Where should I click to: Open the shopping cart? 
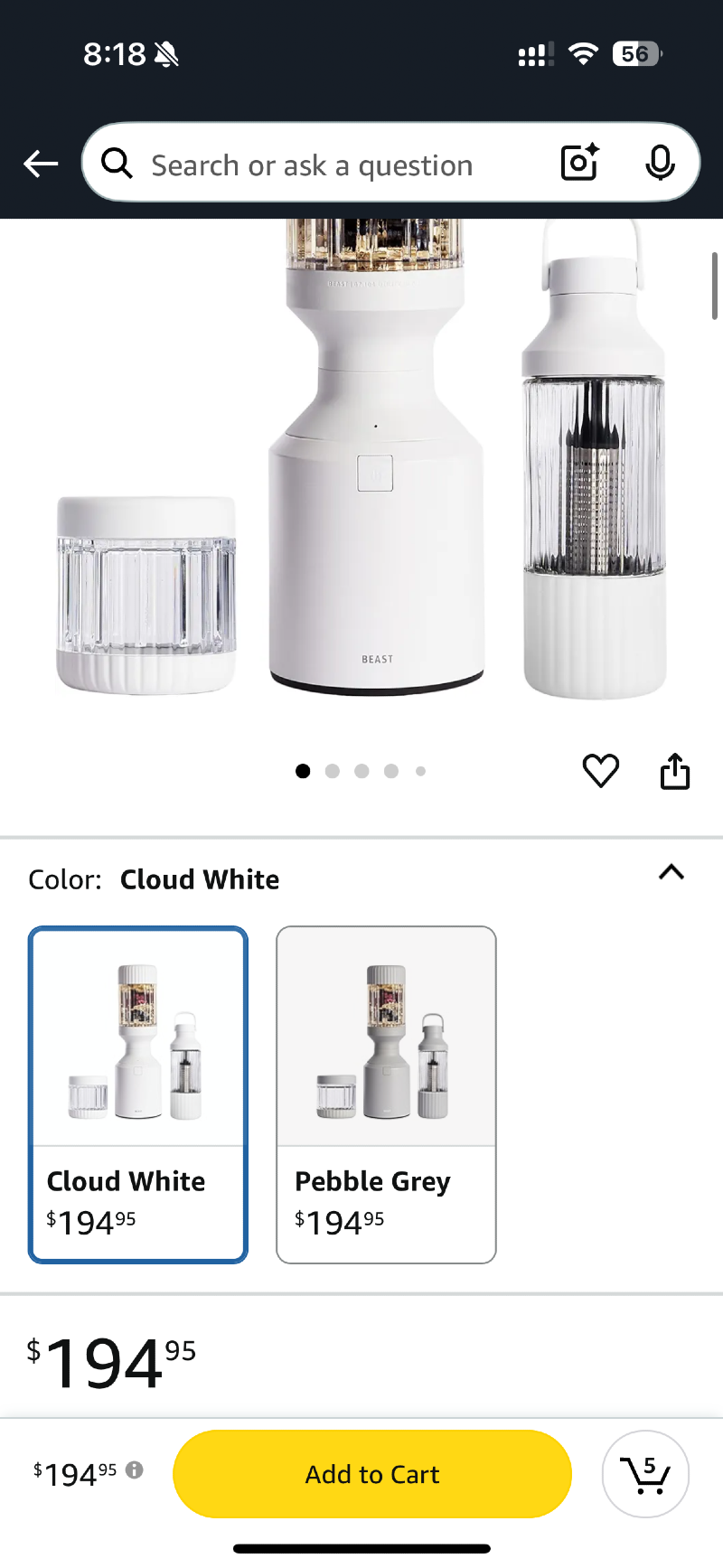pos(645,1474)
